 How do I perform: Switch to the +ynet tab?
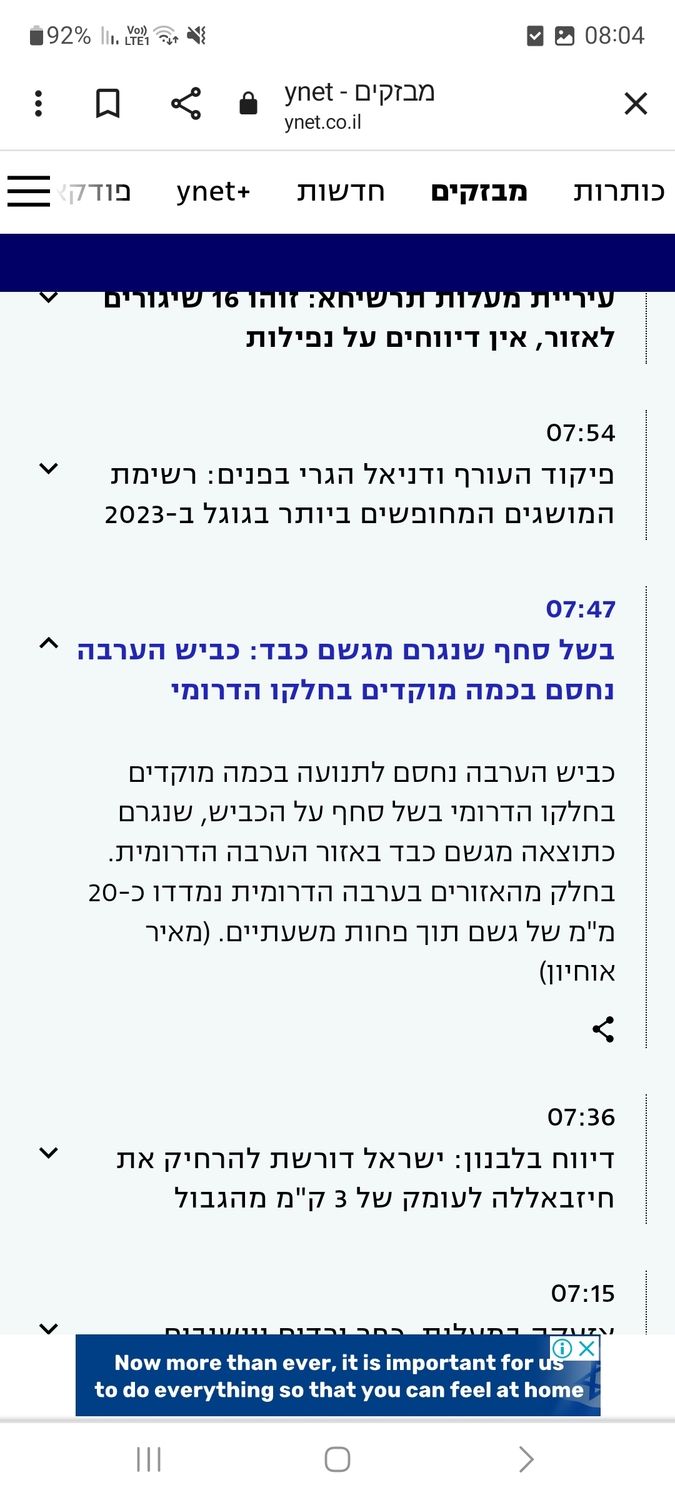[213, 191]
